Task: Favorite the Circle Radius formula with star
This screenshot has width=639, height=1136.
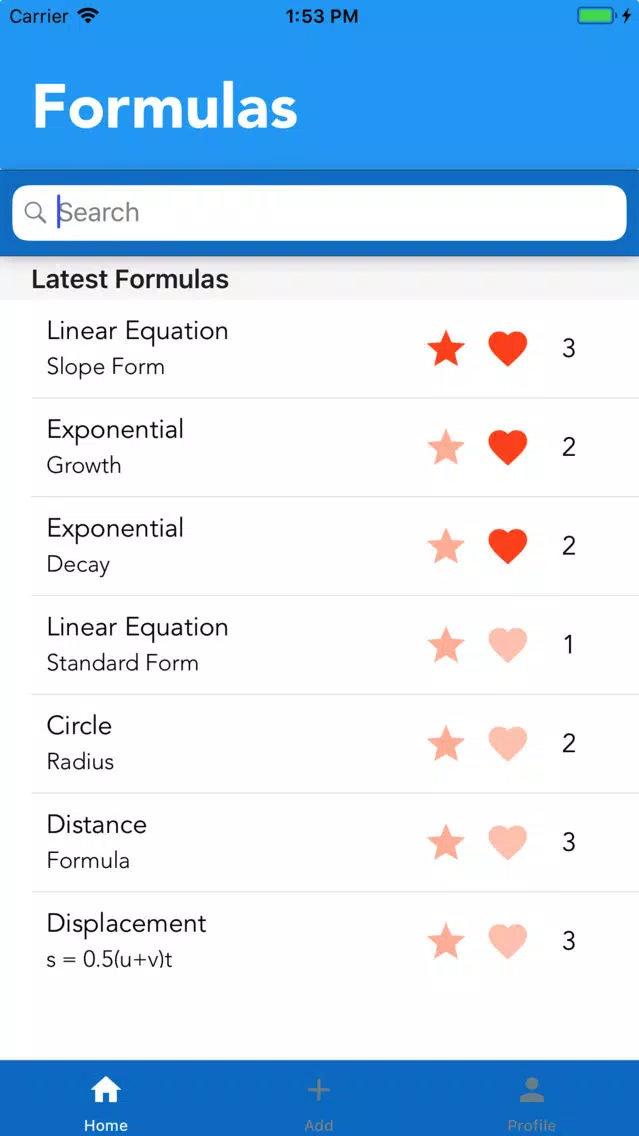Action: coord(446,743)
